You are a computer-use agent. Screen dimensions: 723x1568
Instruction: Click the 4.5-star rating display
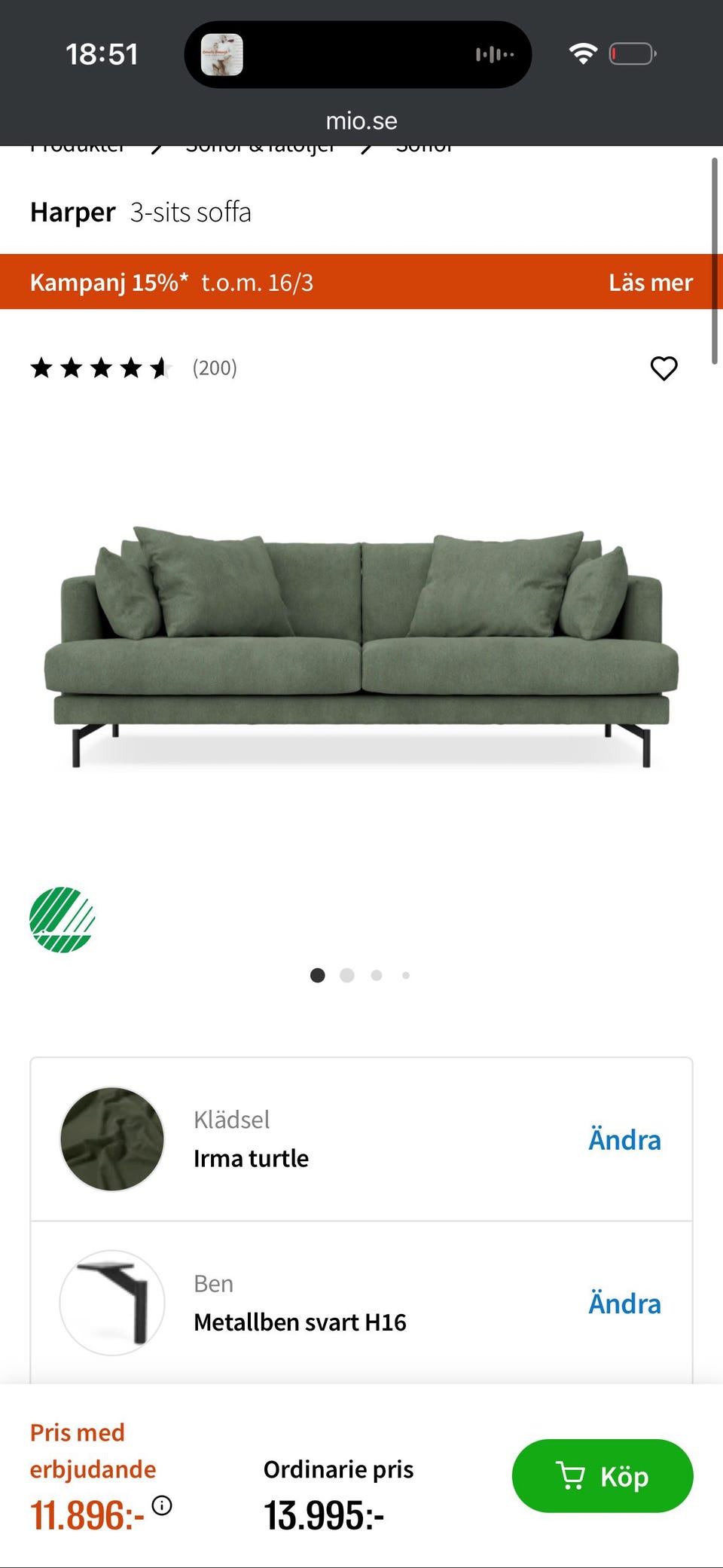click(x=100, y=368)
